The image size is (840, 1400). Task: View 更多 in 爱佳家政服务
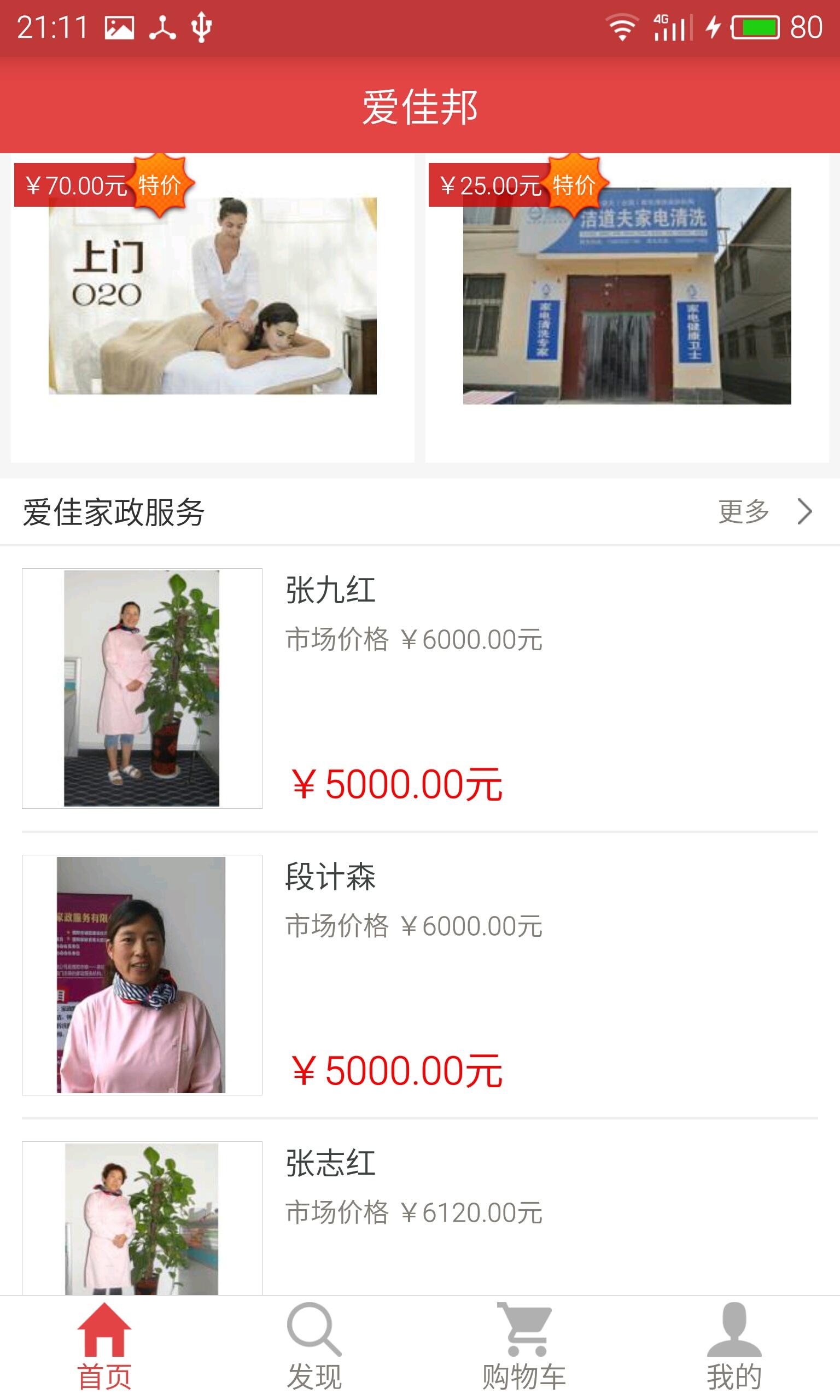[x=764, y=511]
